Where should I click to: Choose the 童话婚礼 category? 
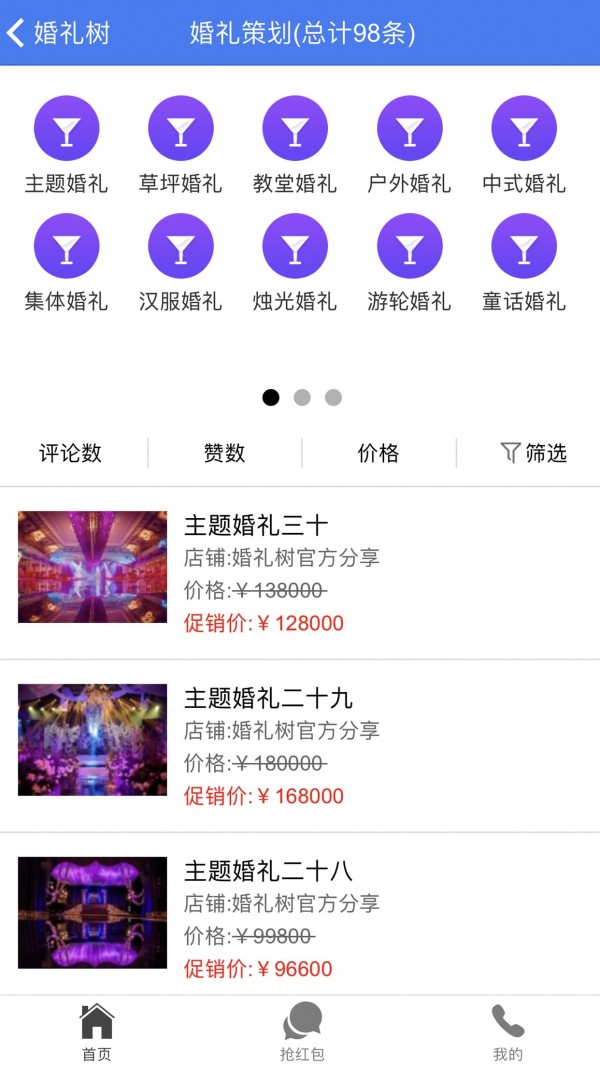524,263
